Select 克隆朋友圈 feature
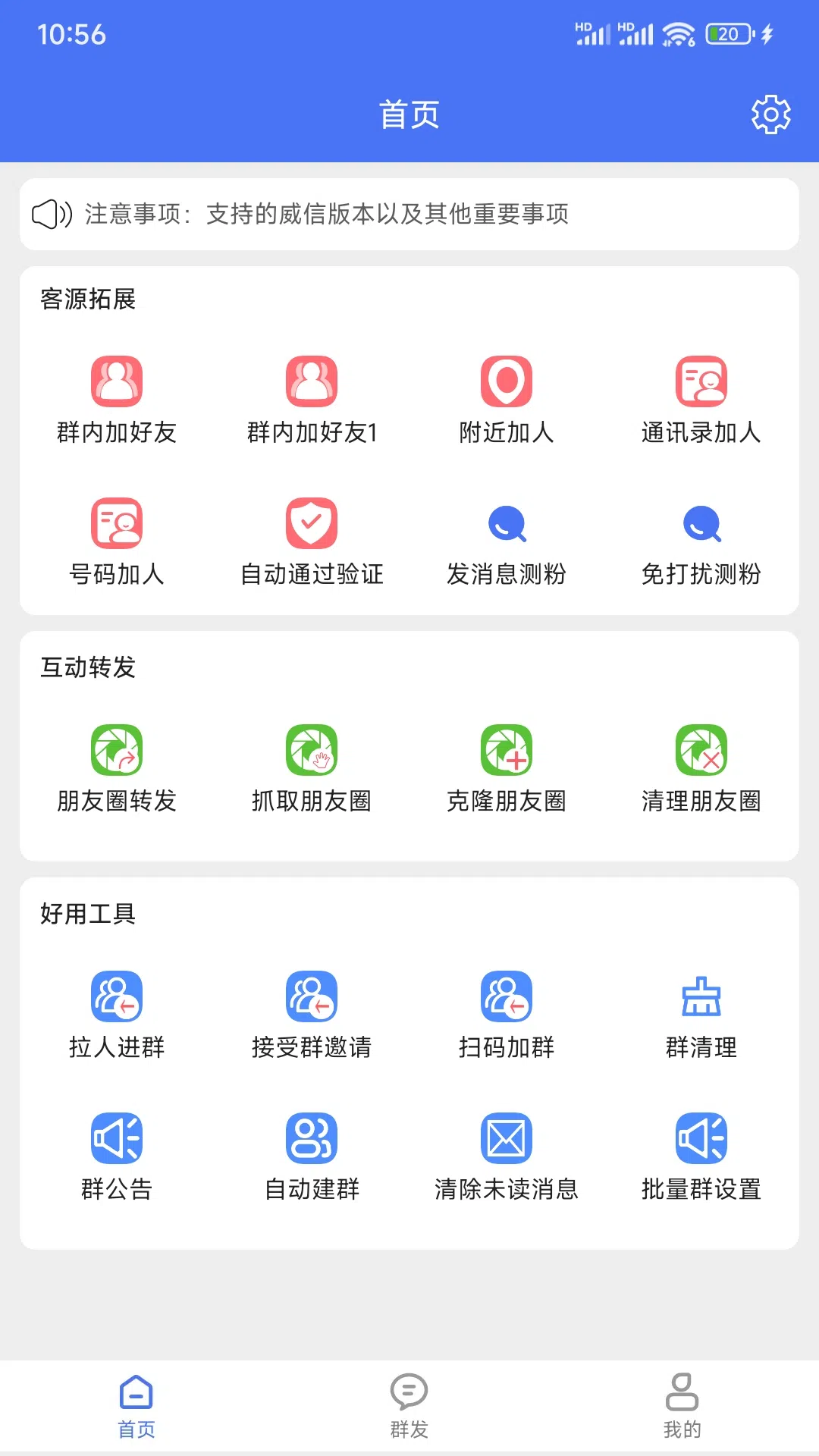 pos(507,768)
